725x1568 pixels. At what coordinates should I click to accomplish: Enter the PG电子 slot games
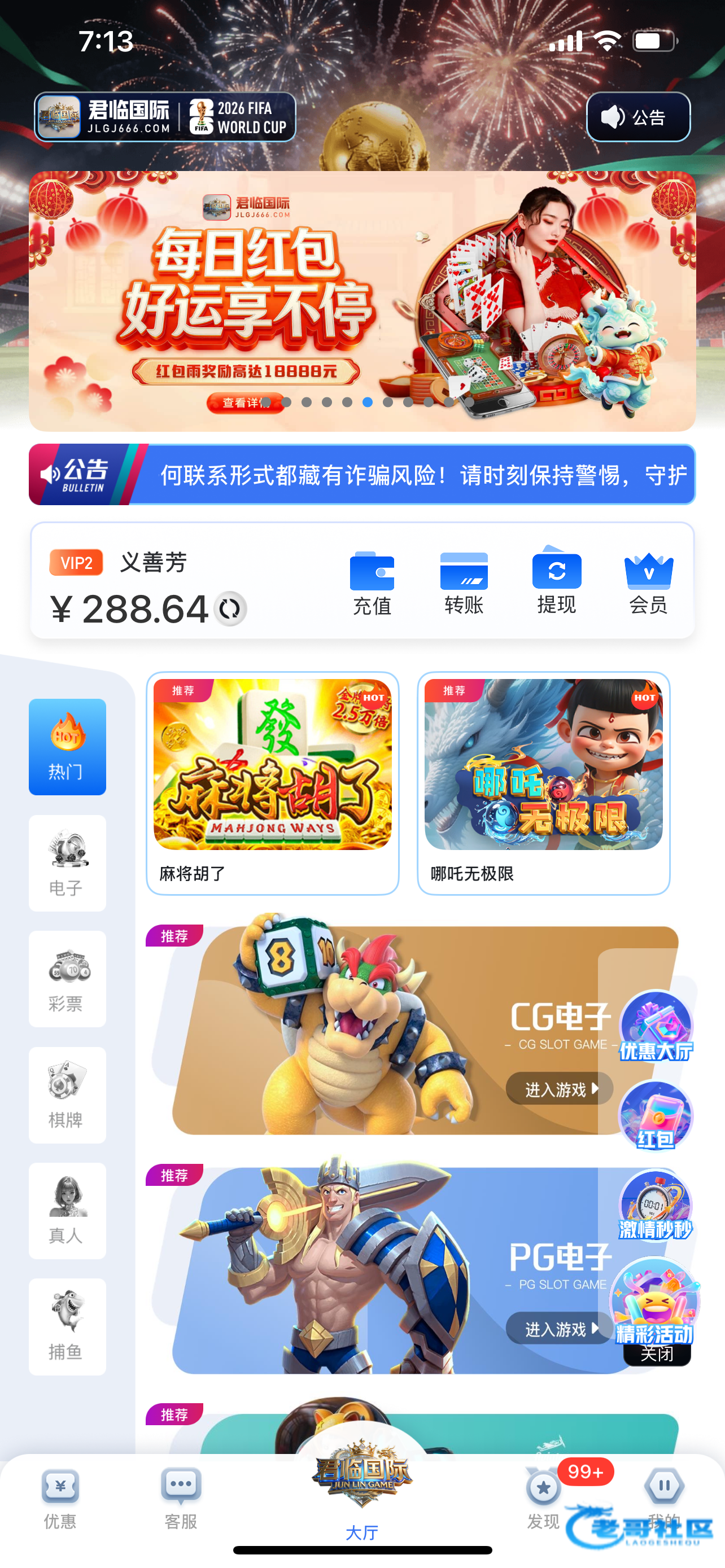(559, 1328)
